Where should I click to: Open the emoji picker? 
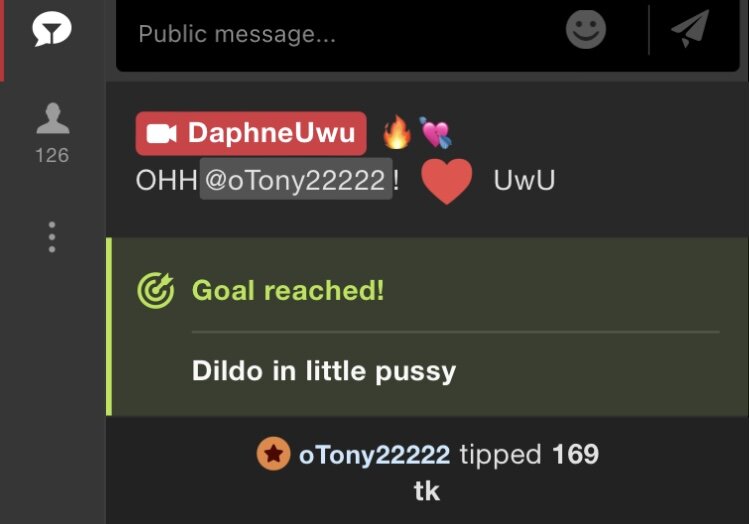pyautogui.click(x=586, y=30)
